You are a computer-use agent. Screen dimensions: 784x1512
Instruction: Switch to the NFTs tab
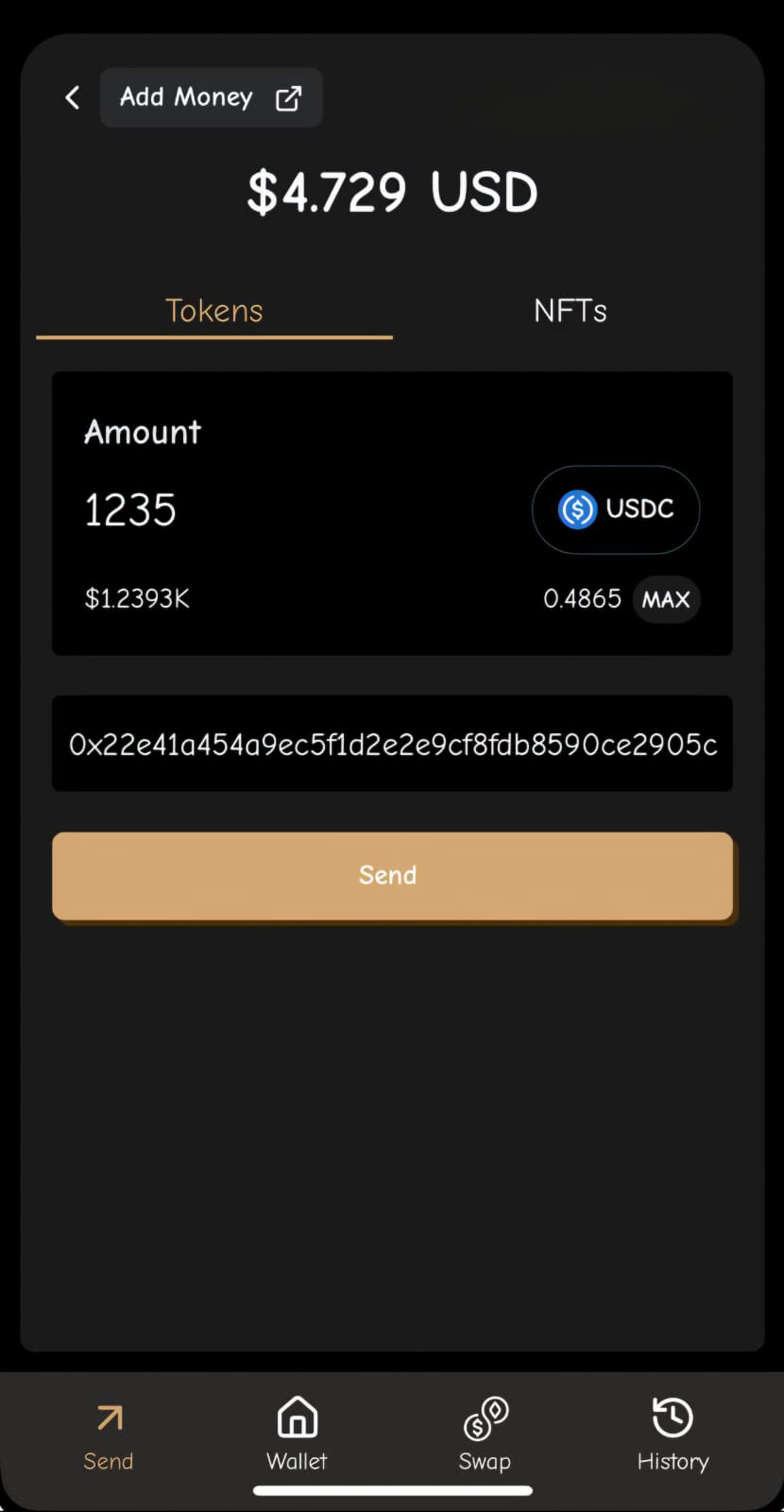570,310
